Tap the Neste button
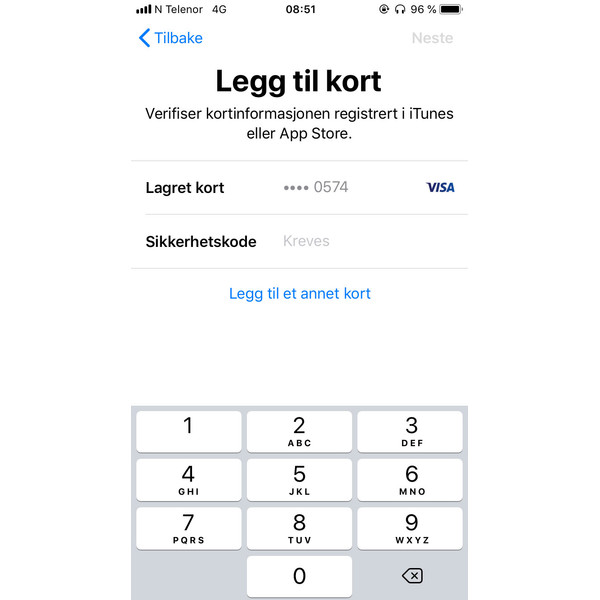The image size is (600, 600). [x=432, y=38]
